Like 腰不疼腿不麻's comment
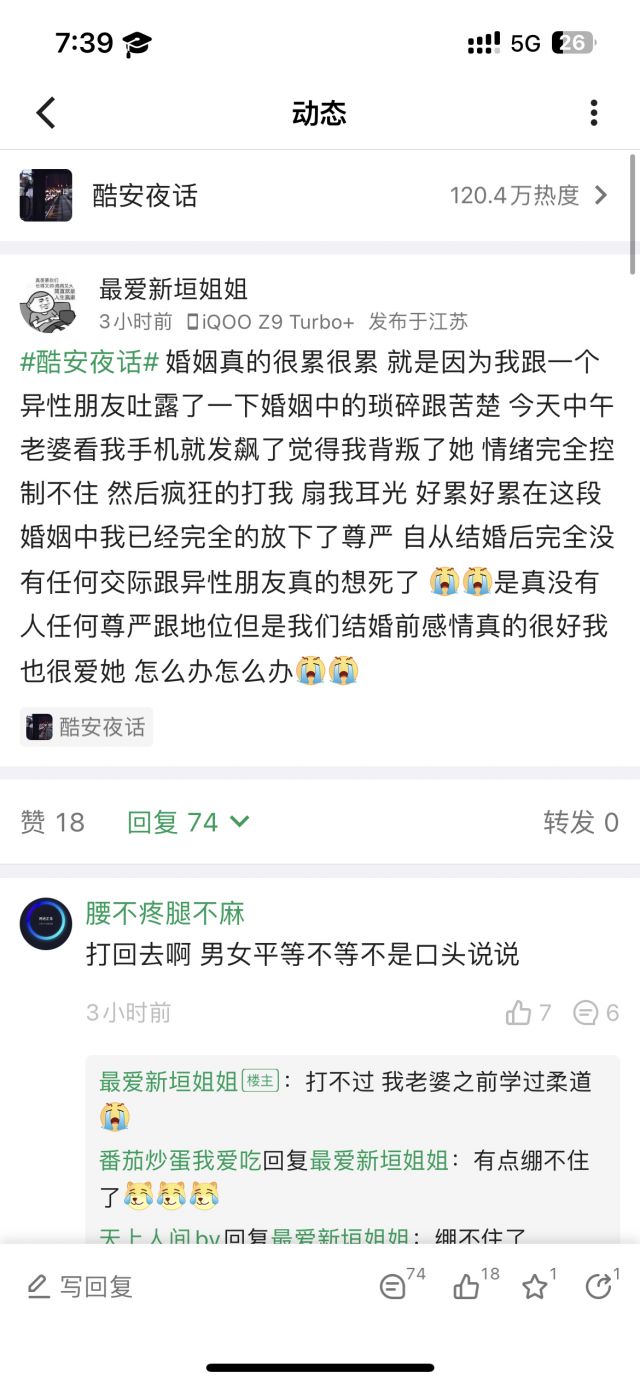This screenshot has width=640, height=1385. point(529,1013)
